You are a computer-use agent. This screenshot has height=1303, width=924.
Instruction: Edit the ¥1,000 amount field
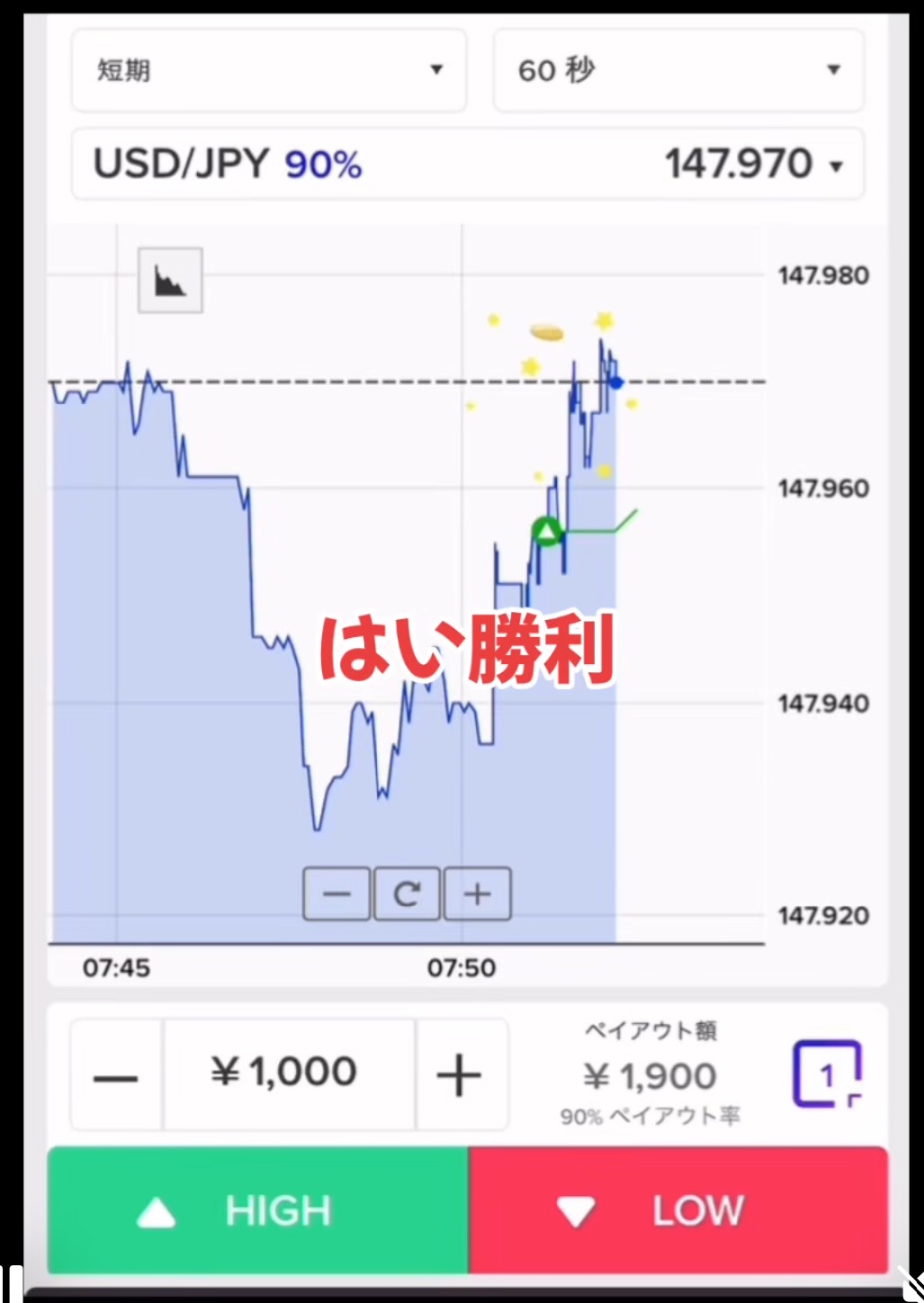pos(288,1073)
